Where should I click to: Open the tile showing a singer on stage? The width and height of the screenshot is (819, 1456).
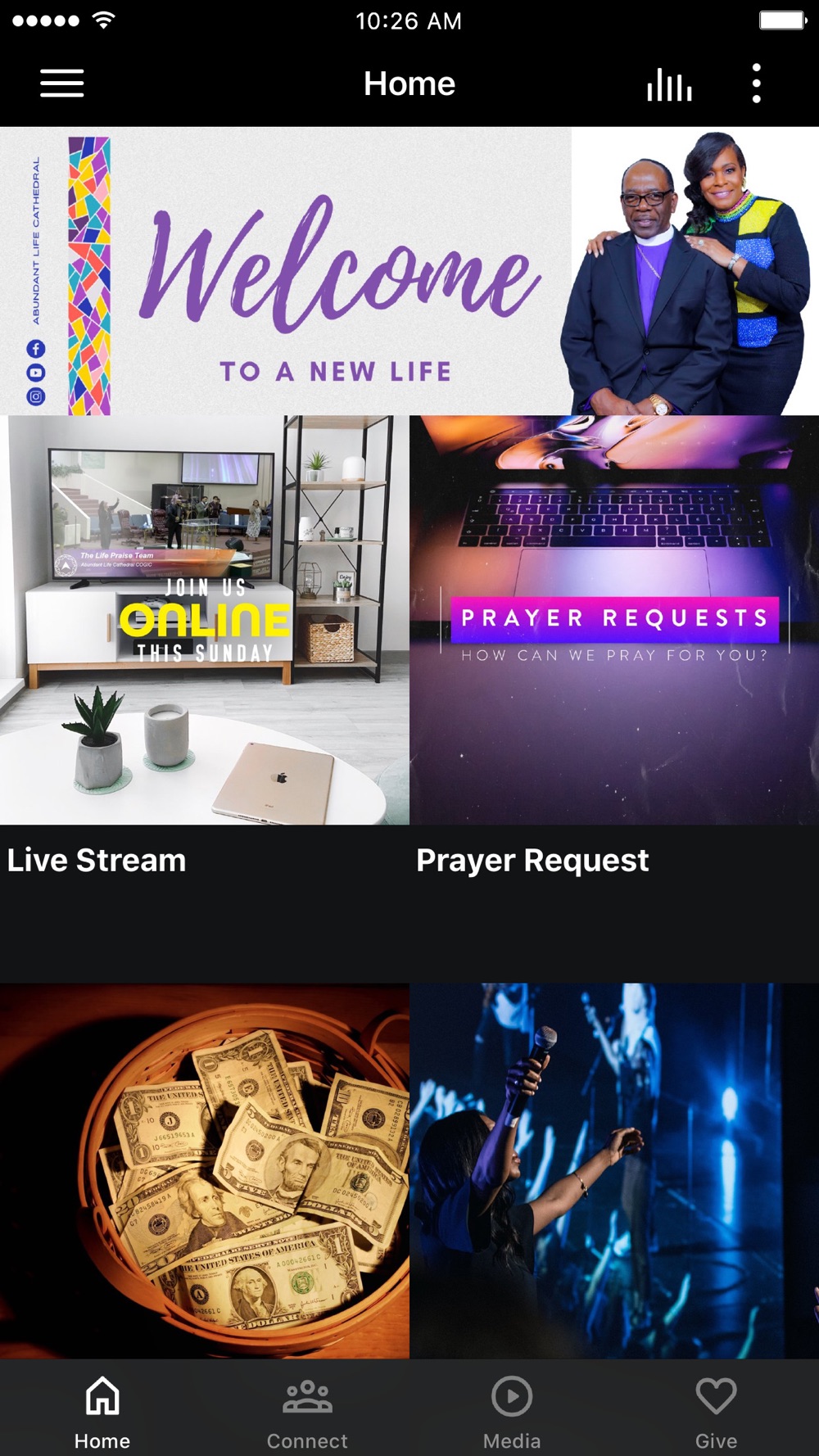614,1171
